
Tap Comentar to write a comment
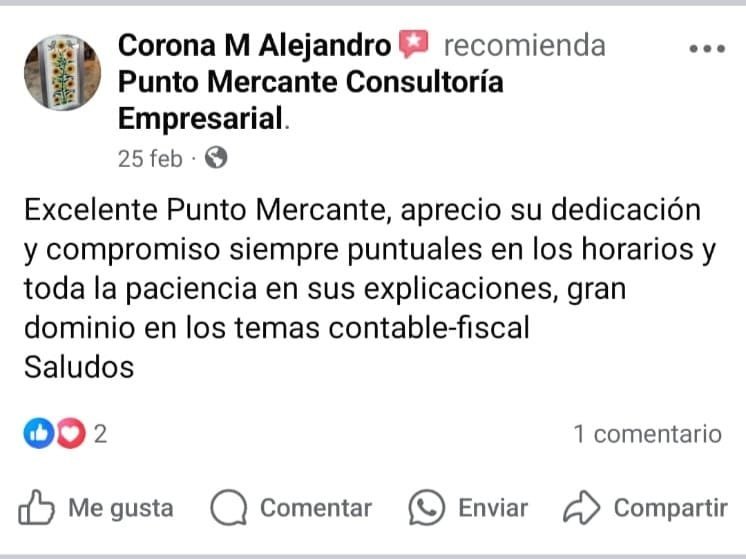click(x=291, y=508)
